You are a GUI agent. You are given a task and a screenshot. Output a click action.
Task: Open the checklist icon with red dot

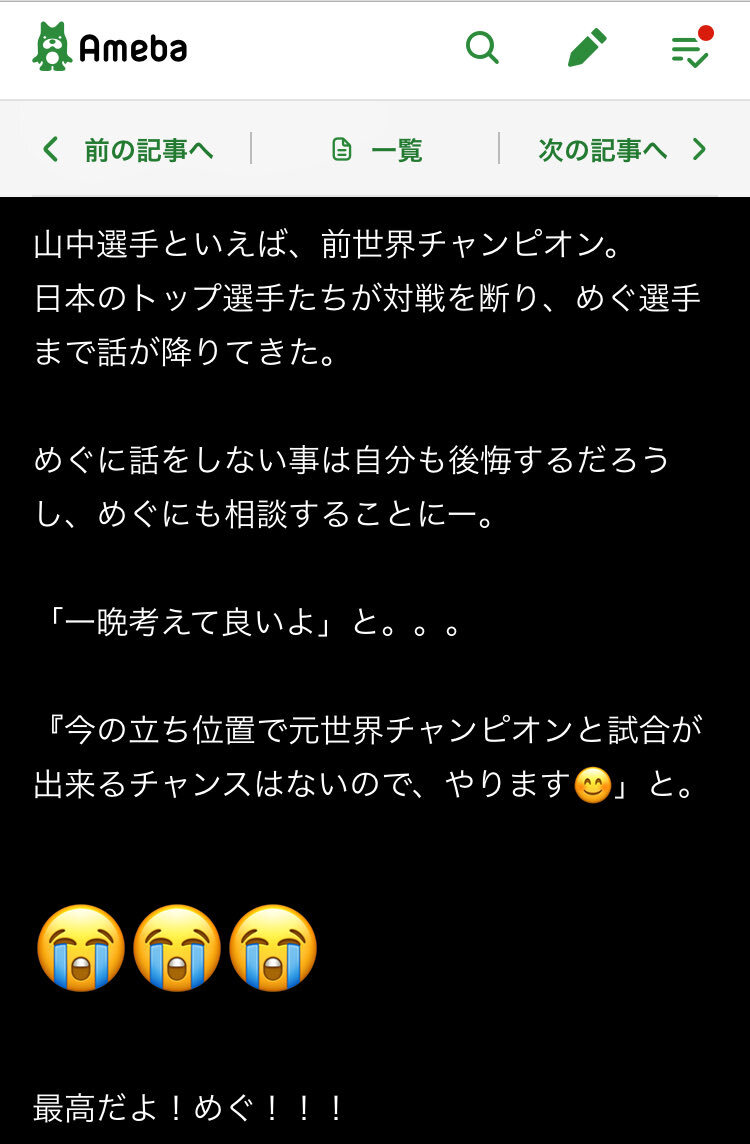coord(690,48)
